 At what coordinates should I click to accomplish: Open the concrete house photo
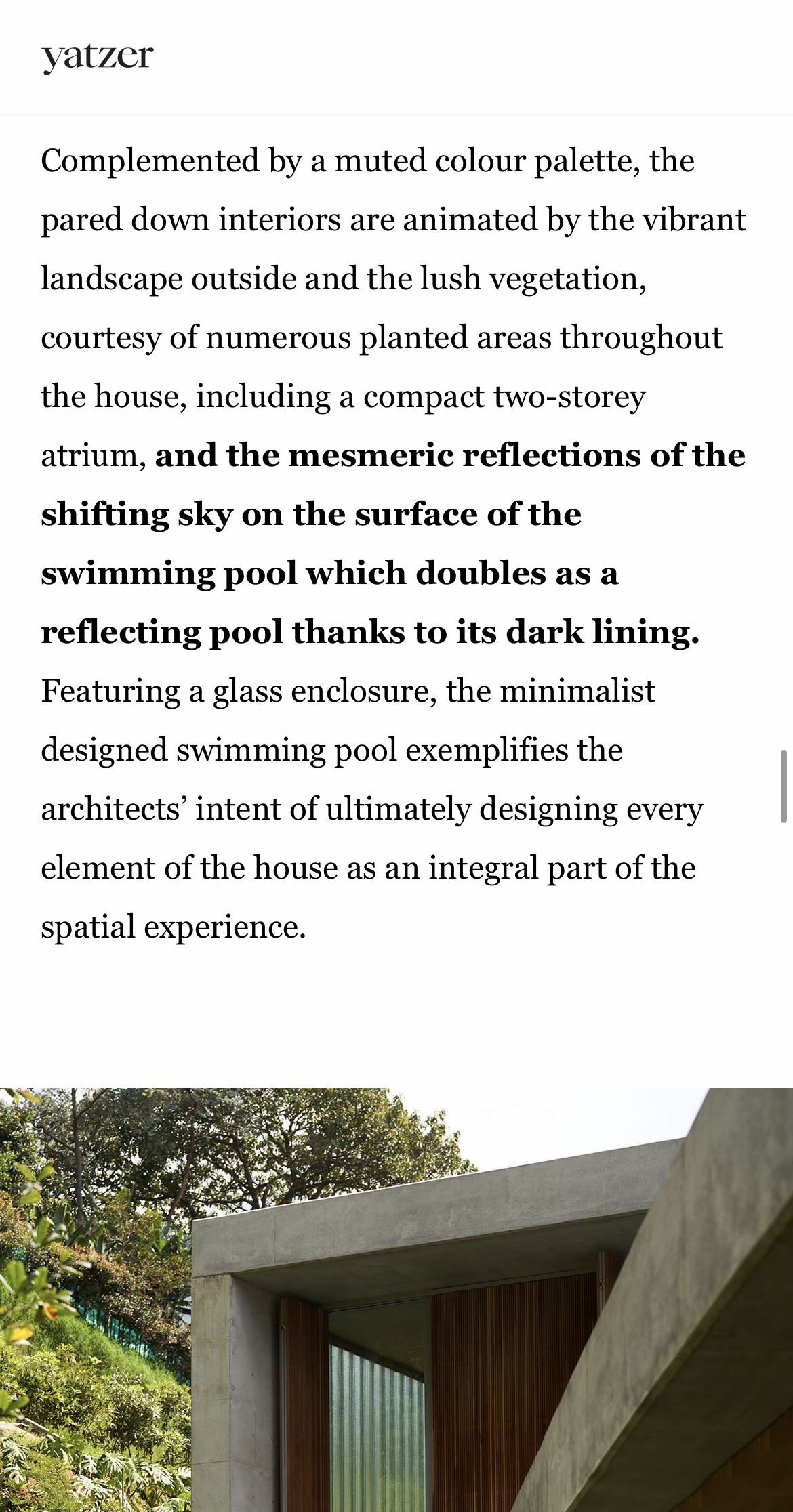tap(396, 1299)
